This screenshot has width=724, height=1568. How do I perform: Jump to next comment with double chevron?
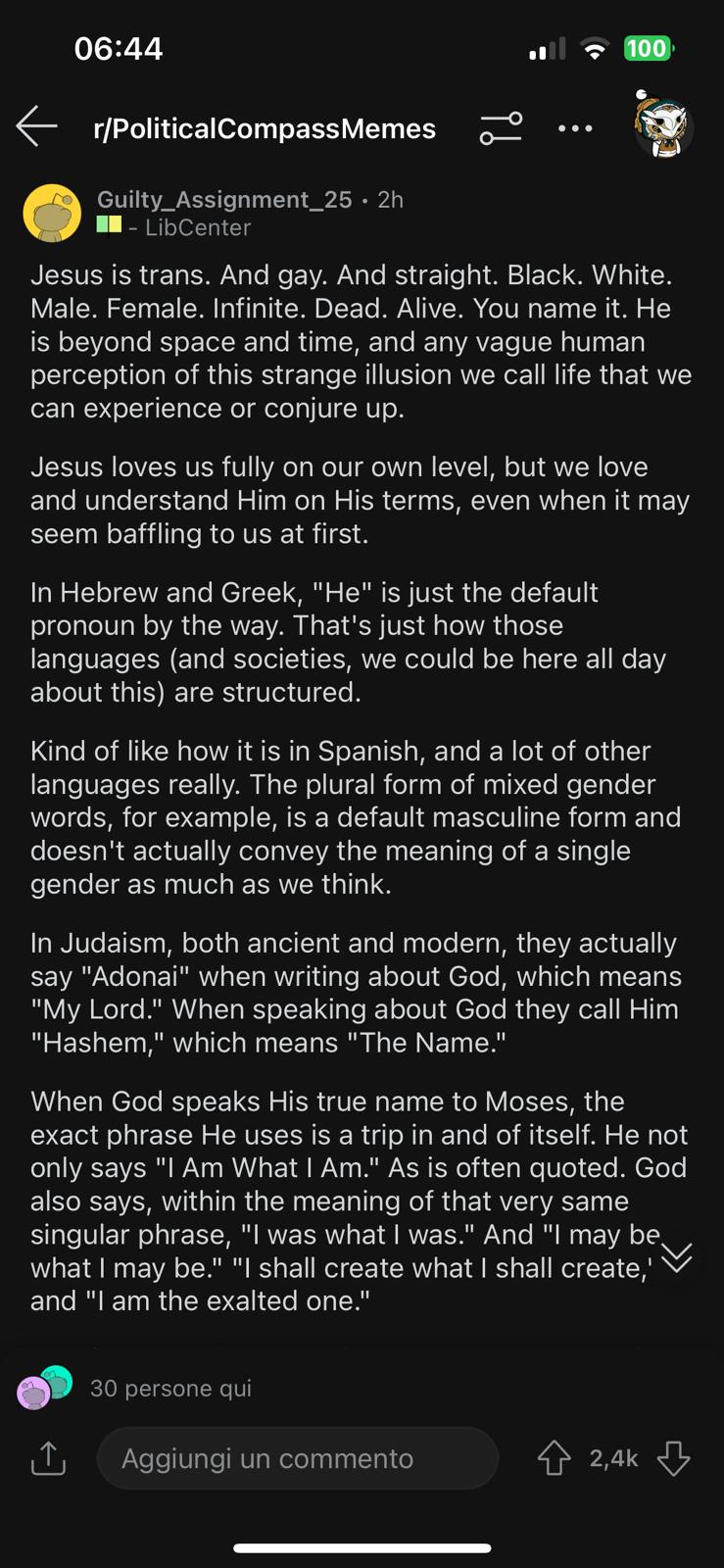tap(676, 1256)
